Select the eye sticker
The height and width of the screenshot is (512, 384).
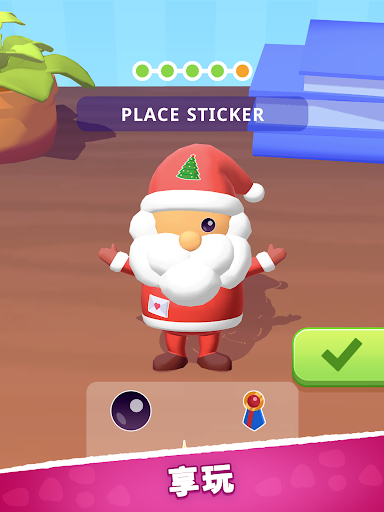point(131,411)
